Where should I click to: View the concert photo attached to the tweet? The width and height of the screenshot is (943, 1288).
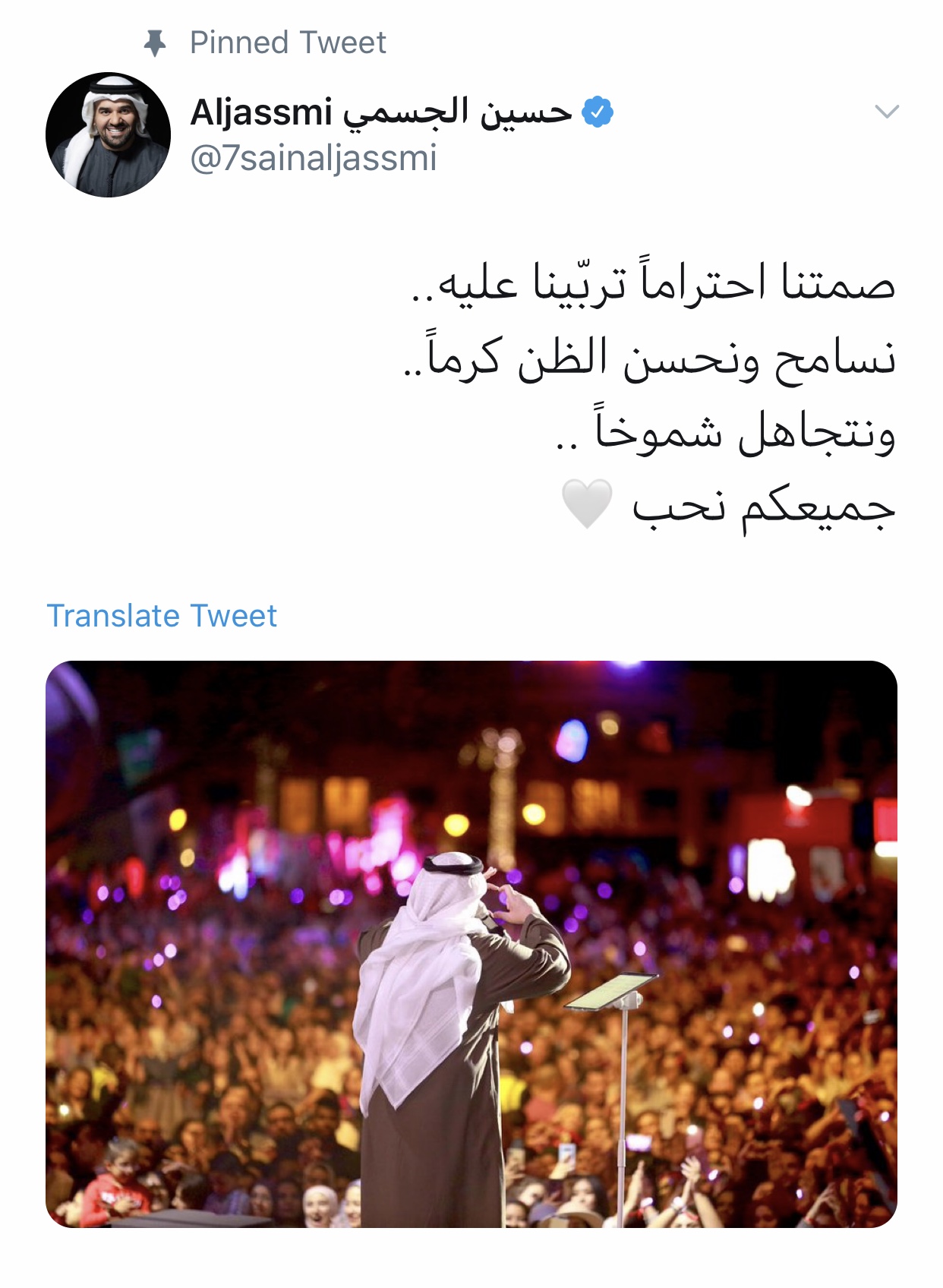(471, 943)
